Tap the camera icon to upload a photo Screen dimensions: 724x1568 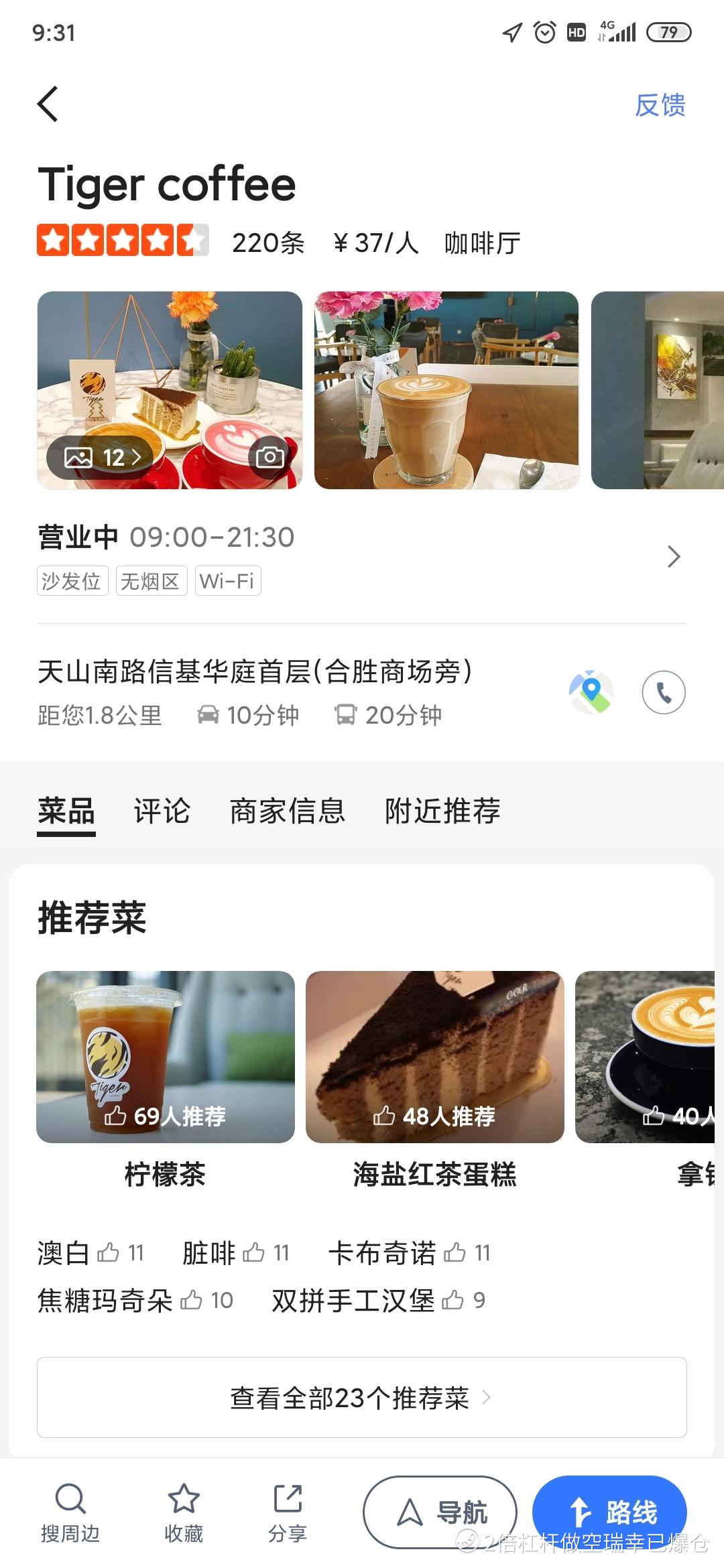pyautogui.click(x=269, y=457)
